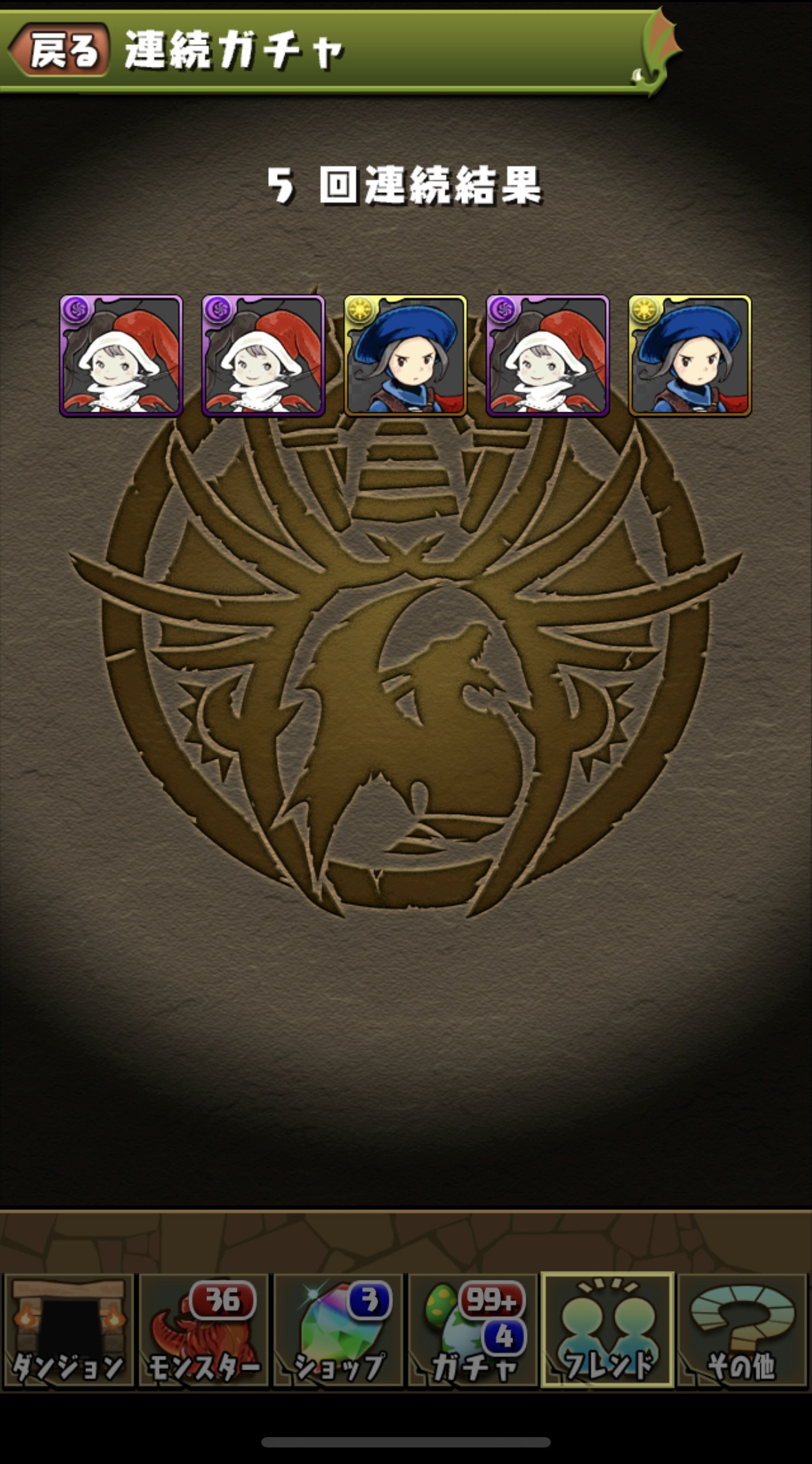Open the second white-hooded monster result
The image size is (812, 1464).
pyautogui.click(x=263, y=356)
